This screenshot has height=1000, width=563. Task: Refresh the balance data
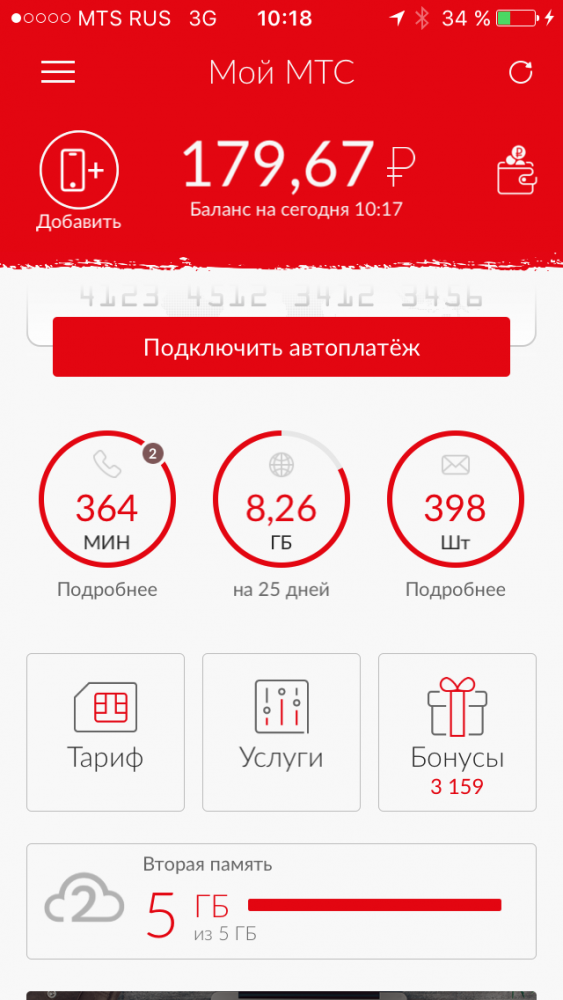[x=520, y=72]
